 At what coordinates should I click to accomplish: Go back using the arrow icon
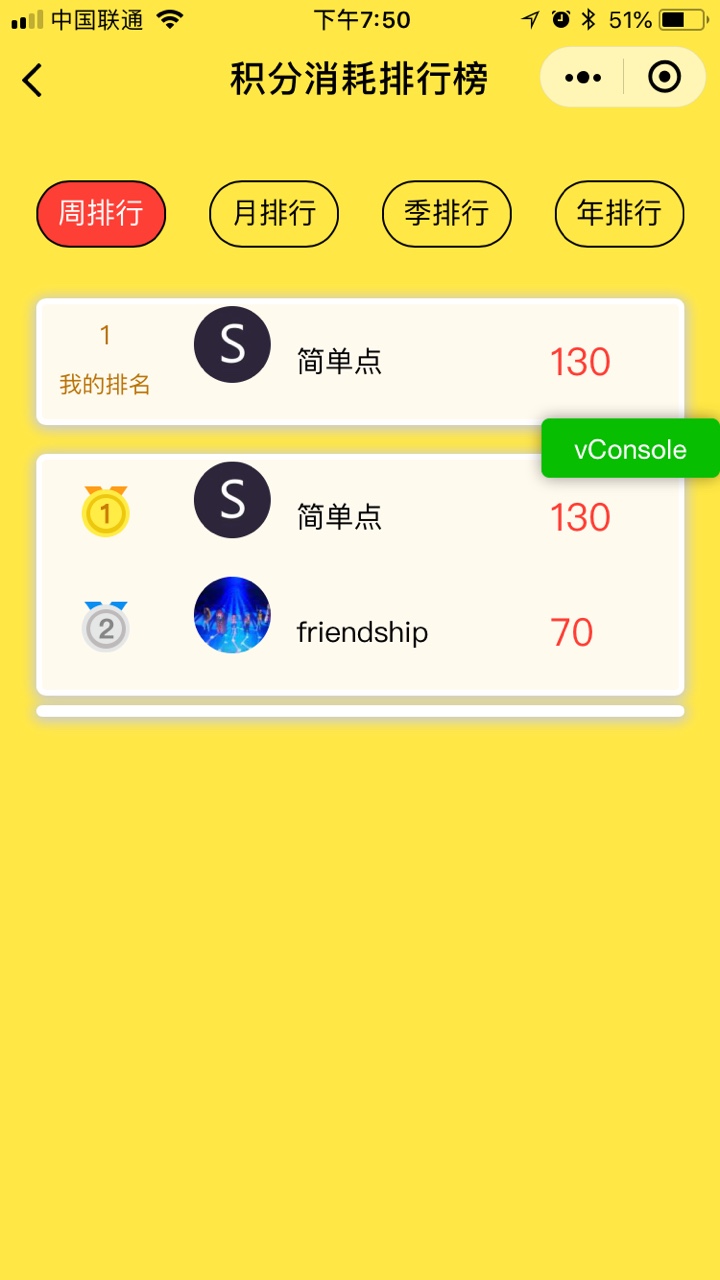(x=33, y=80)
